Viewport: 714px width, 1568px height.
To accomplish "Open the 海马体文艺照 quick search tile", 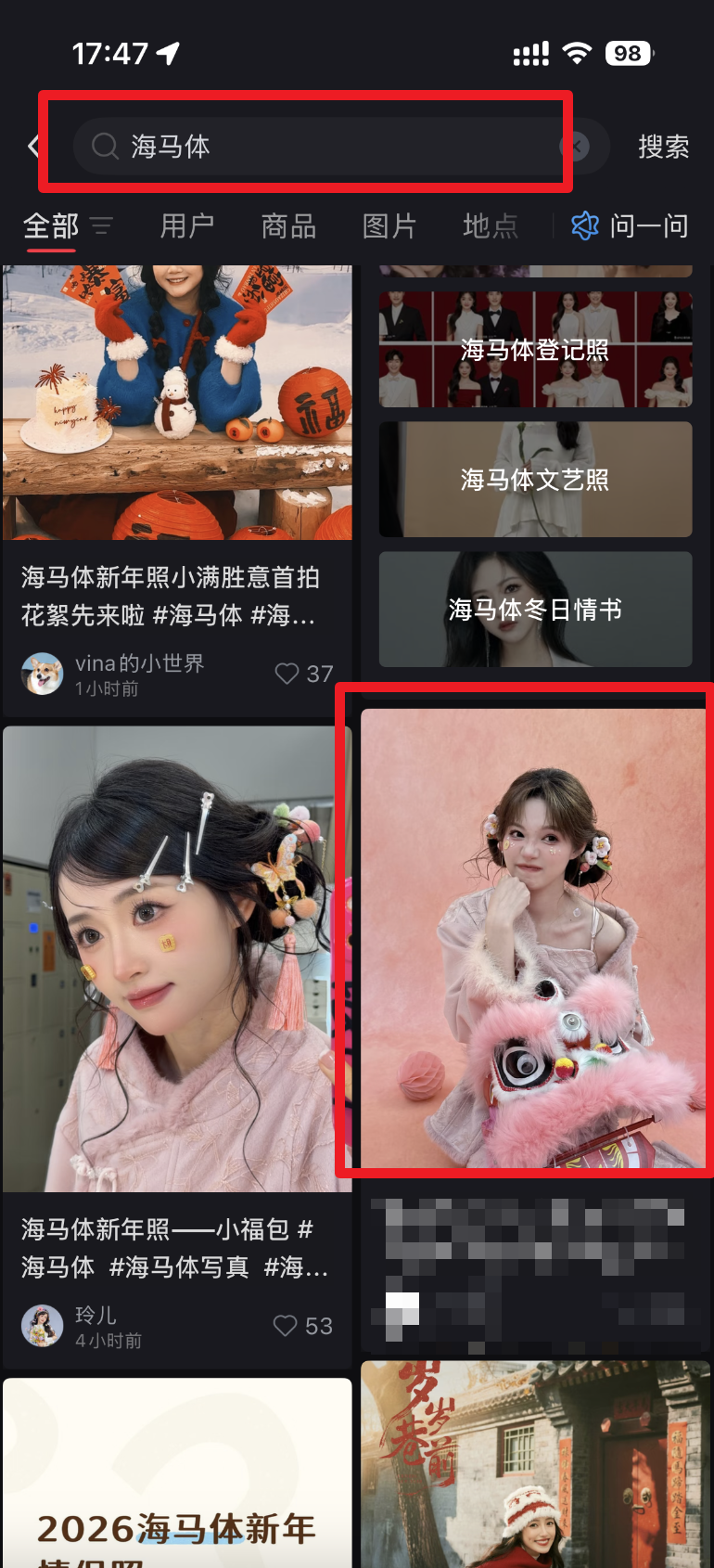I will pyautogui.click(x=534, y=480).
